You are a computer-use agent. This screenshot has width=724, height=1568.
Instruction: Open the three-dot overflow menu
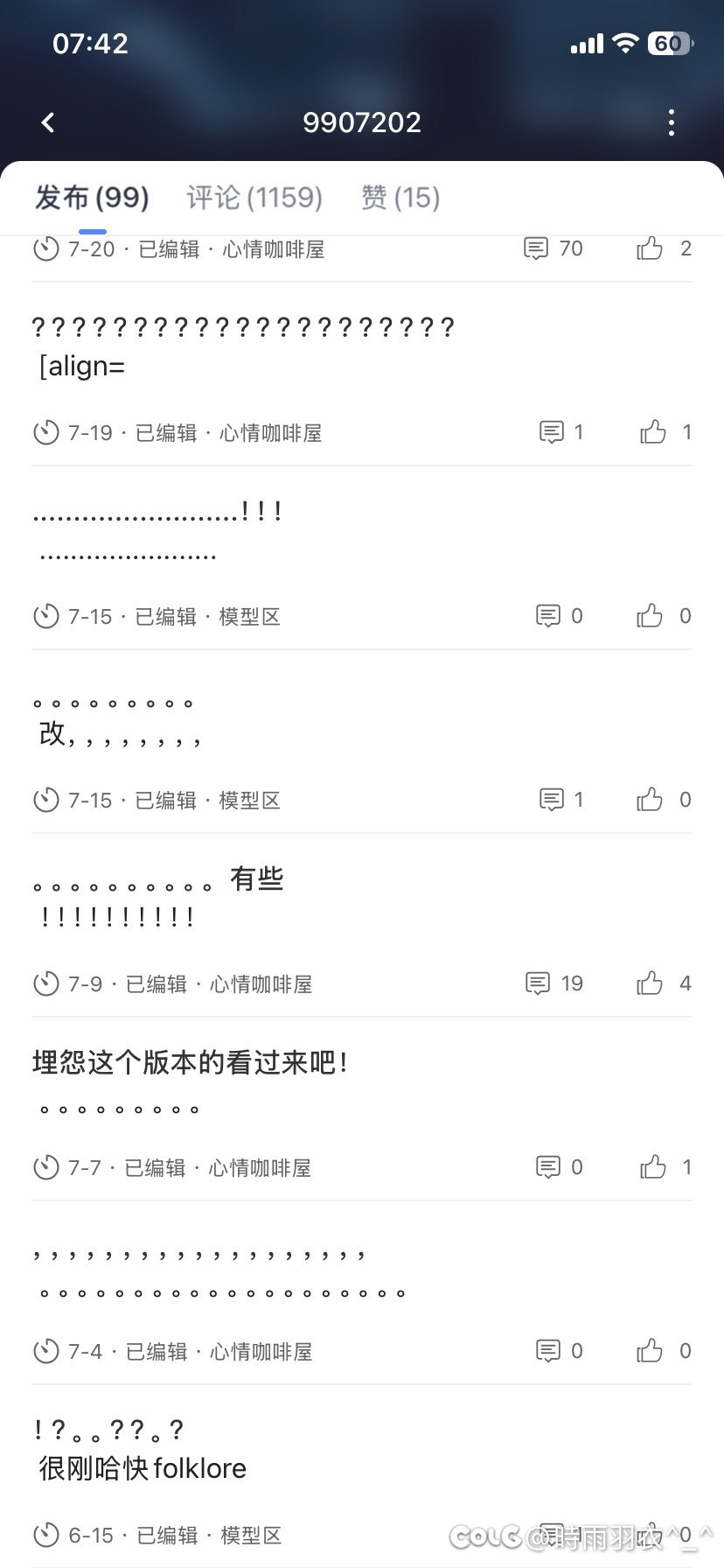(x=672, y=122)
